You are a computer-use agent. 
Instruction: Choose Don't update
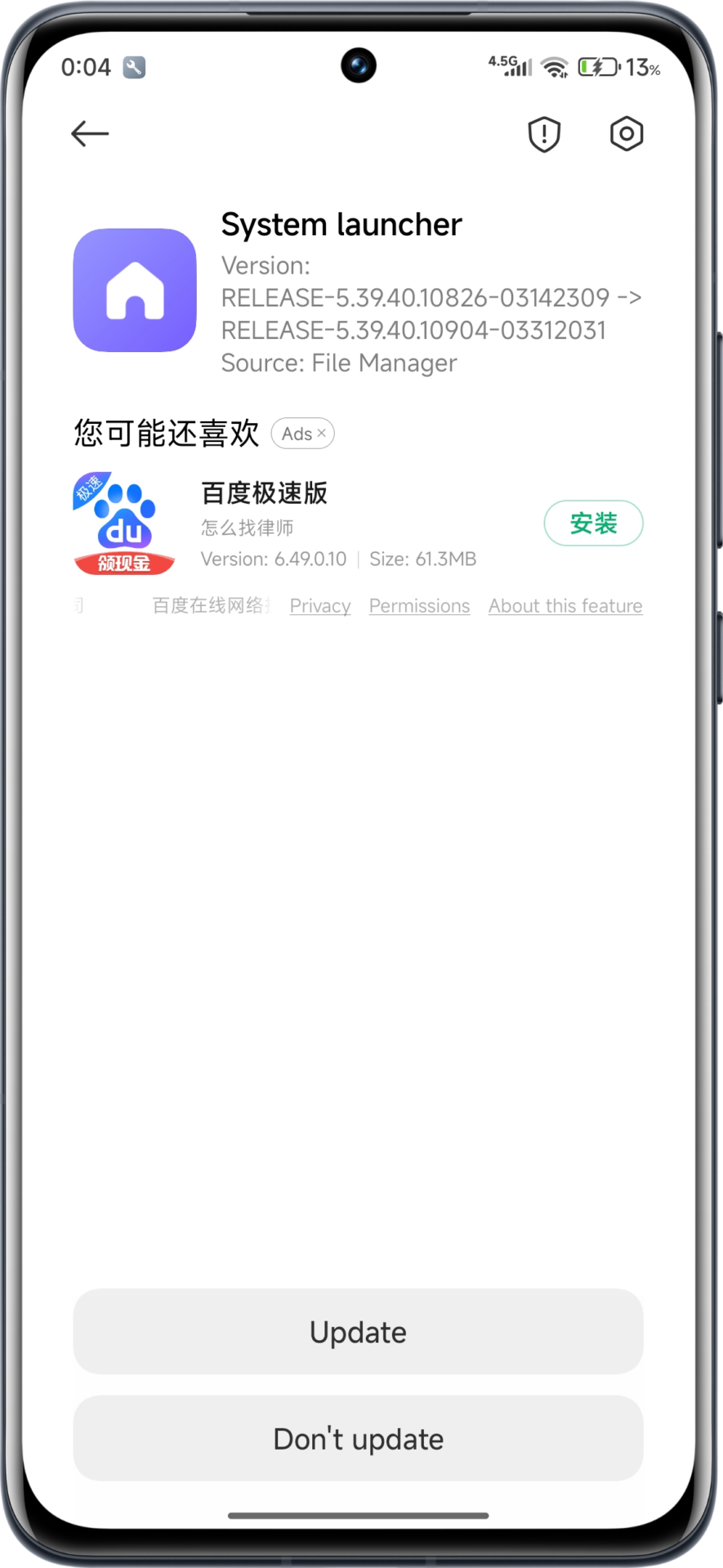click(x=358, y=1439)
